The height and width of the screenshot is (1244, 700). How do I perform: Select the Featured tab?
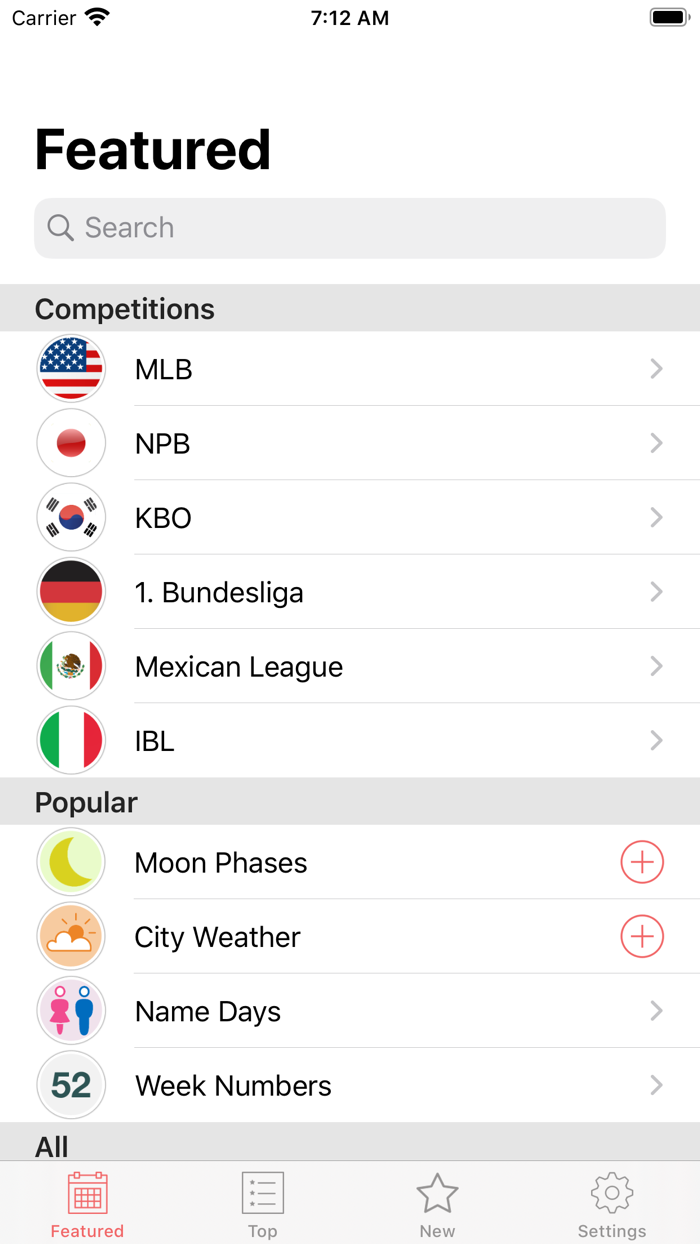87,1204
